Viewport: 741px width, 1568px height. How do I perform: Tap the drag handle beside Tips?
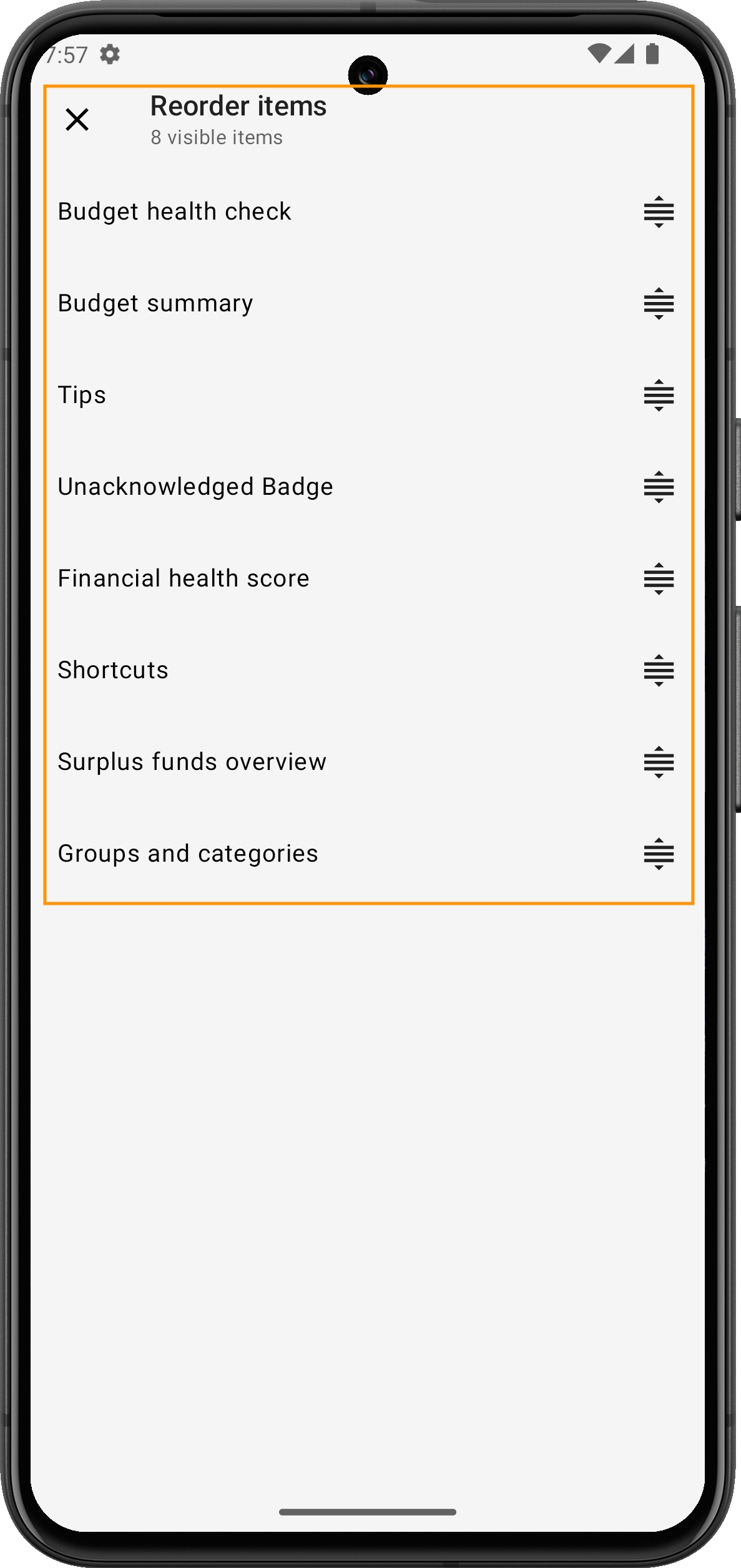click(659, 396)
